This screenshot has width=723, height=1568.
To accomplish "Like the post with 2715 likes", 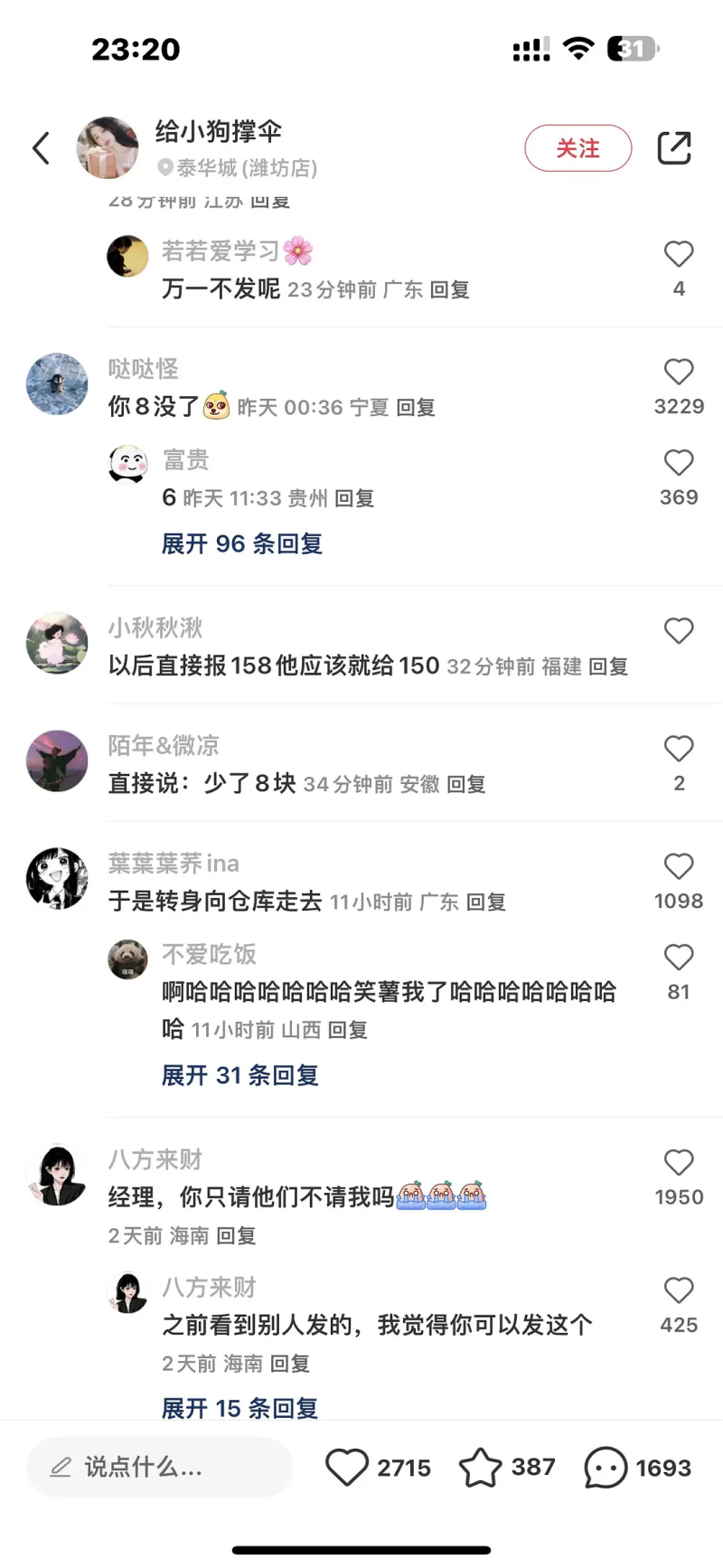I will [348, 1467].
